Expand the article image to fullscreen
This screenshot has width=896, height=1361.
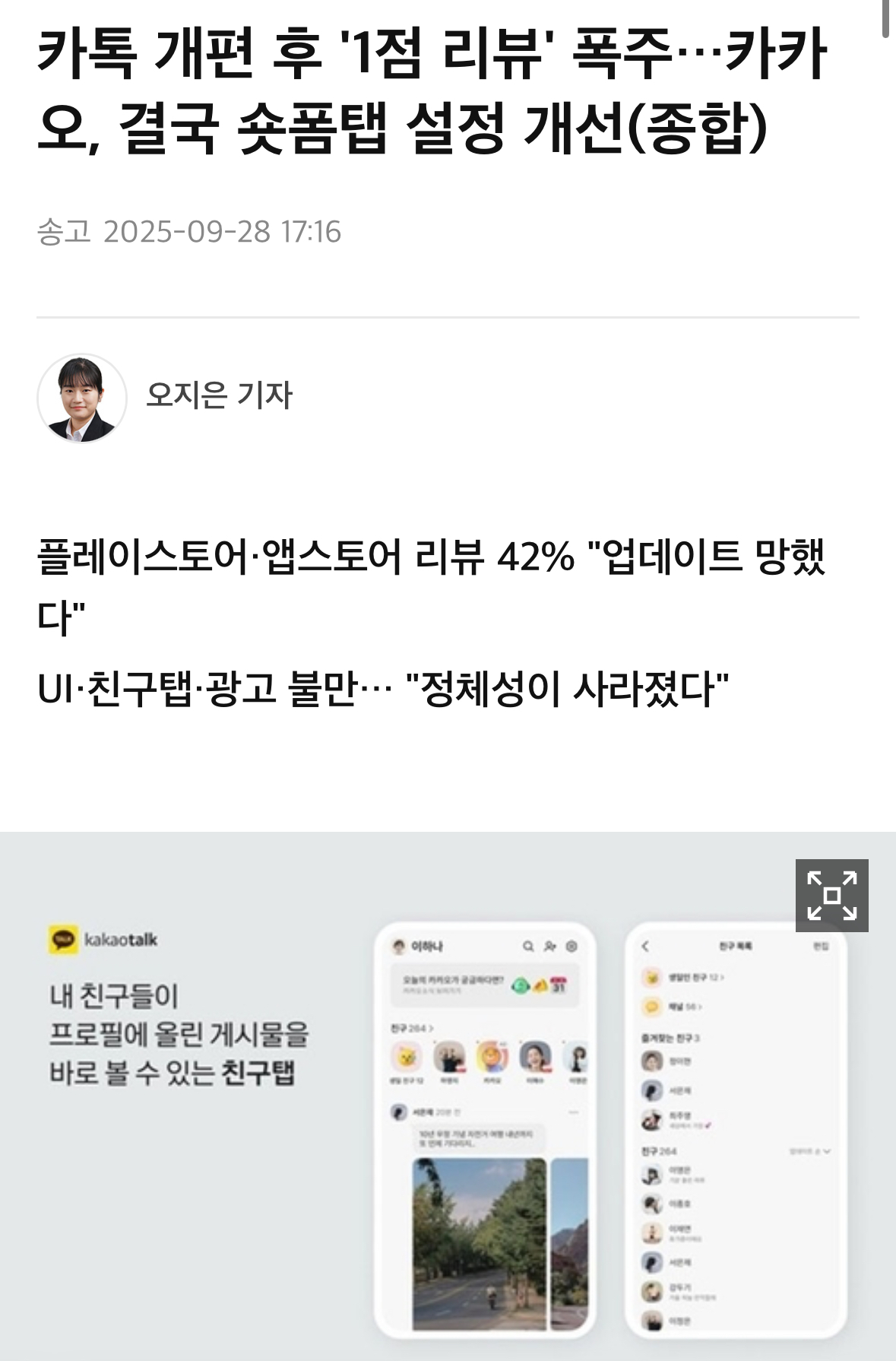point(831,895)
